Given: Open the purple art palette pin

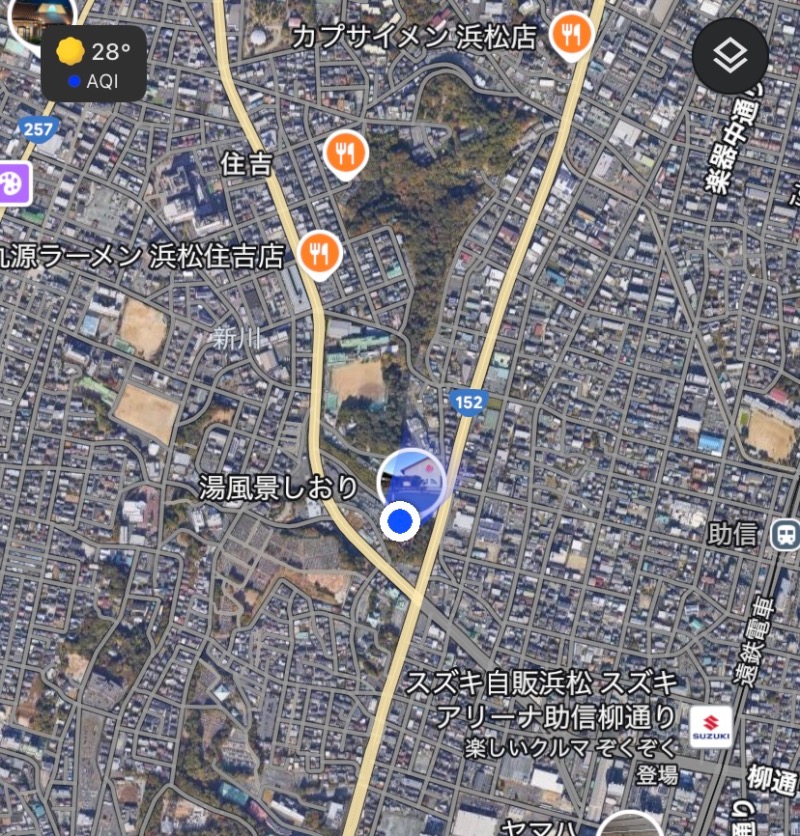Looking at the screenshot, I should click(x=14, y=183).
